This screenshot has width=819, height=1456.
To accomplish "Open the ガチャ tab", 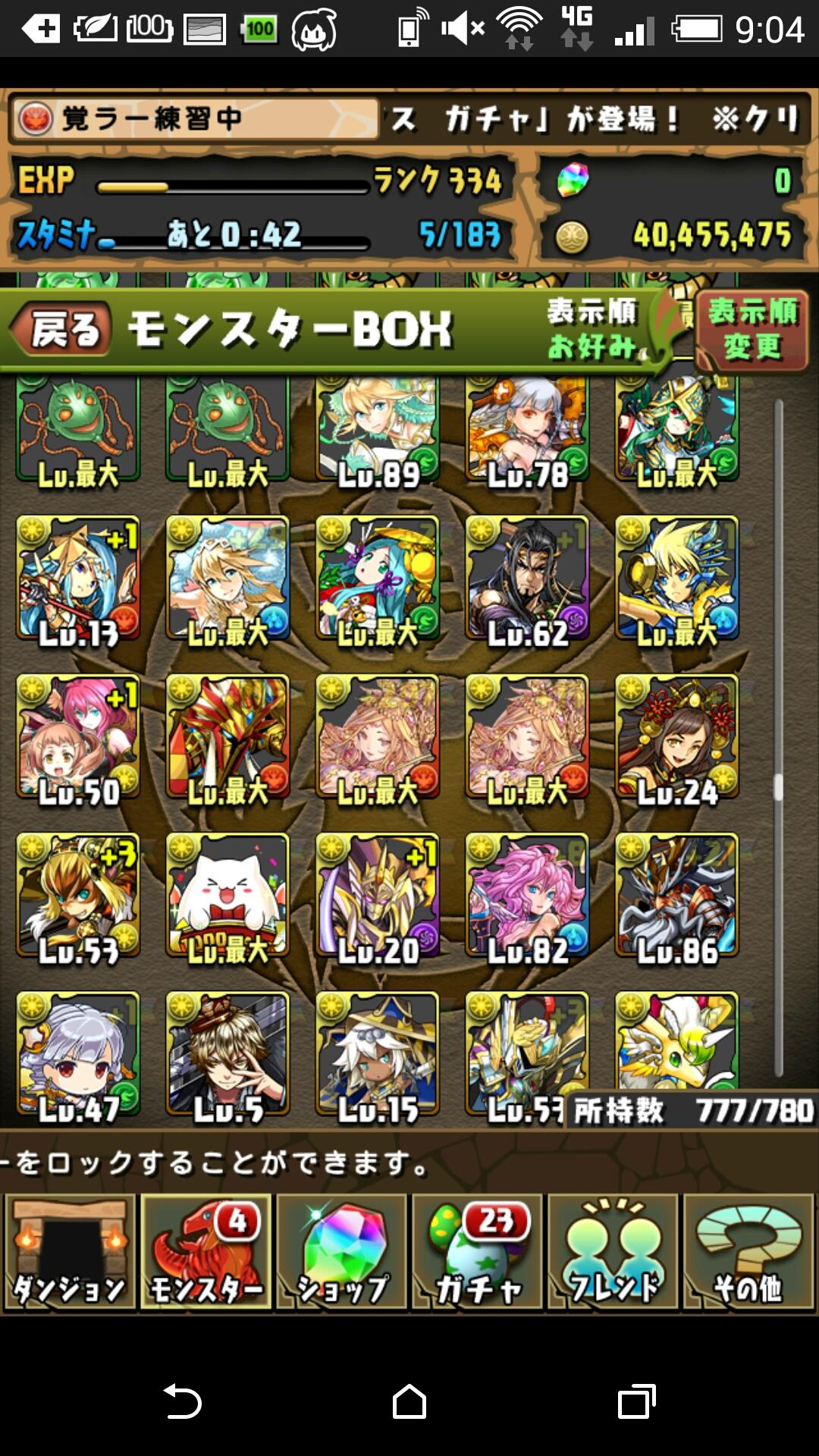I will coord(477,1251).
